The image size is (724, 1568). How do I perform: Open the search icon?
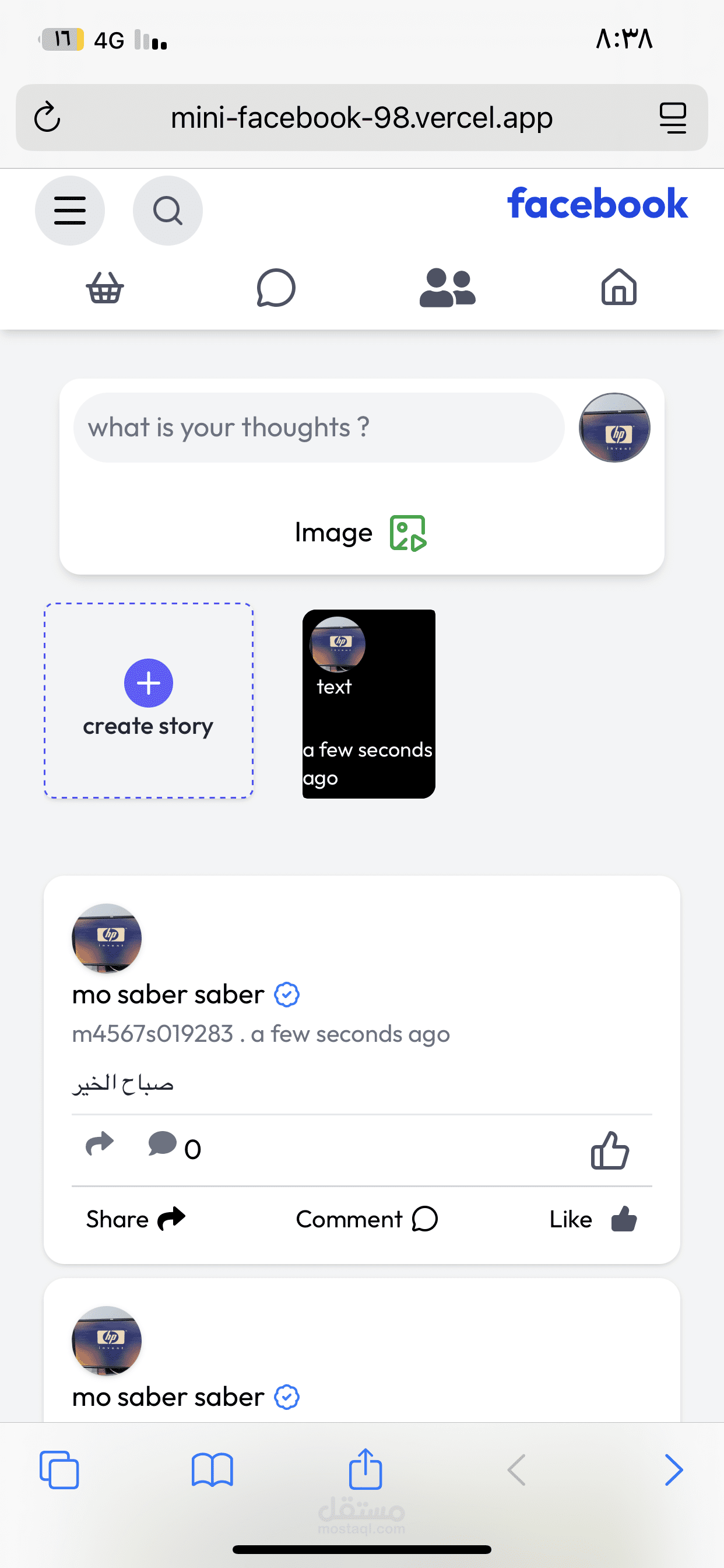coord(168,211)
